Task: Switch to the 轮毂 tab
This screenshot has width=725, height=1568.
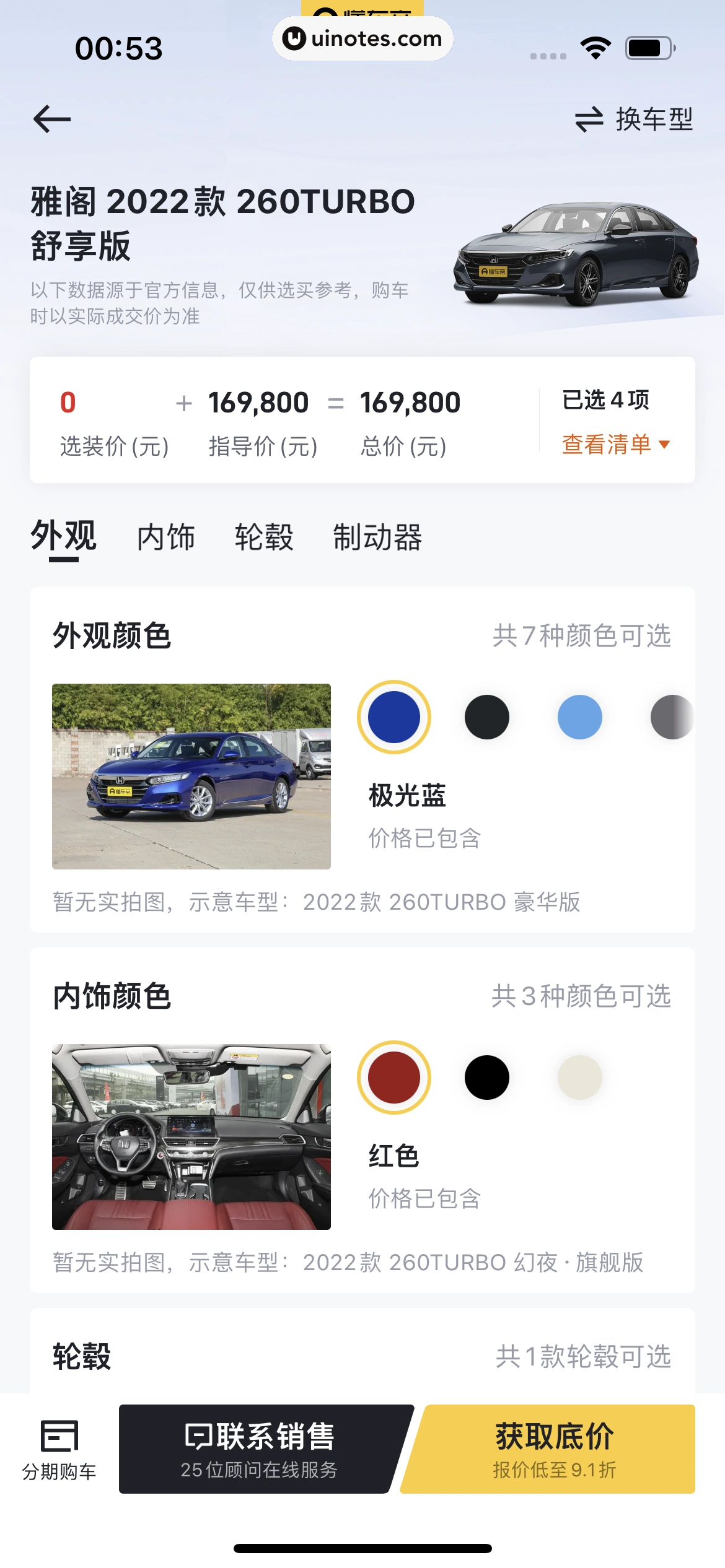Action: pyautogui.click(x=263, y=537)
